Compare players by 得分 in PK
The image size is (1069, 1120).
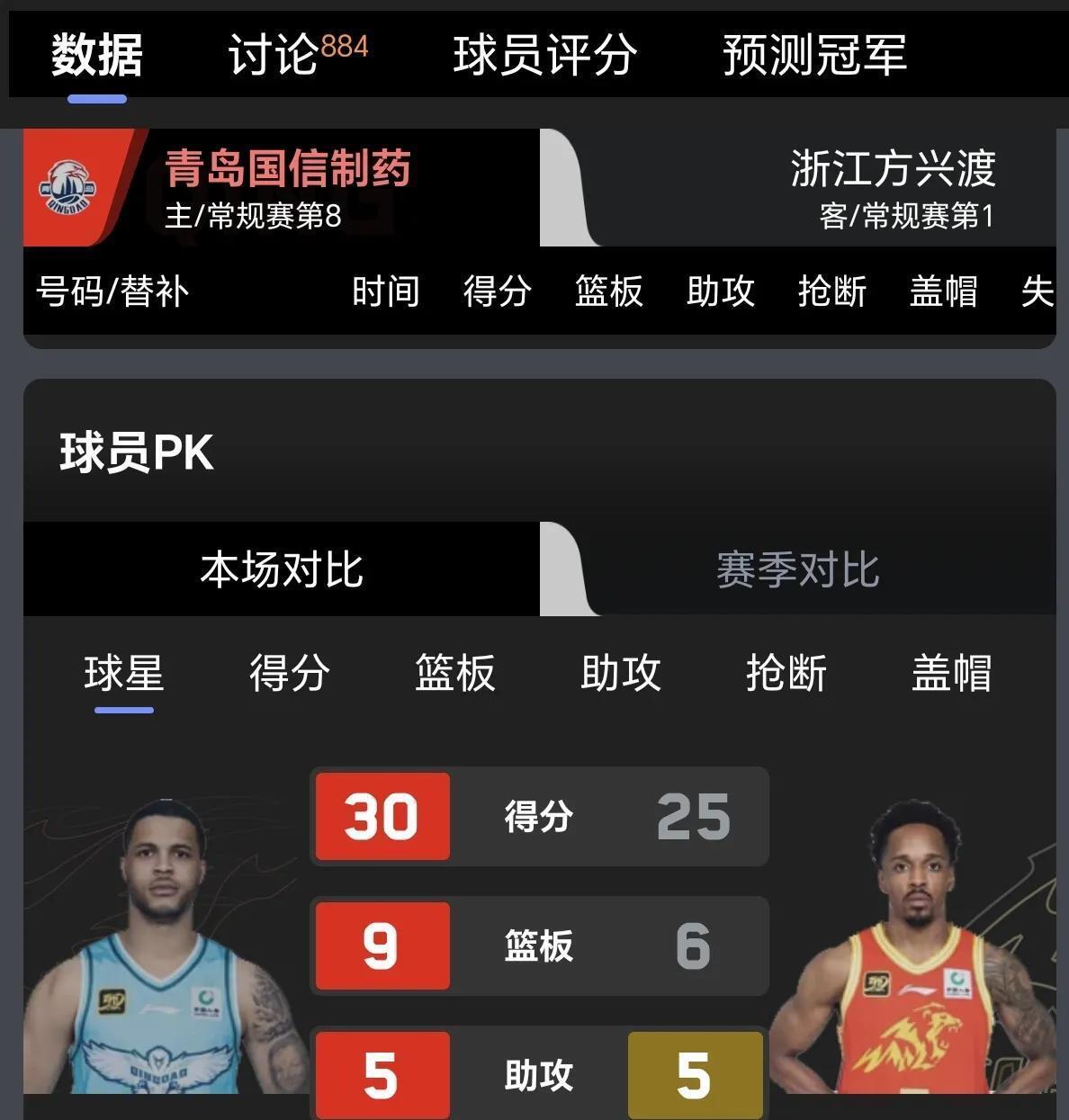pos(290,673)
